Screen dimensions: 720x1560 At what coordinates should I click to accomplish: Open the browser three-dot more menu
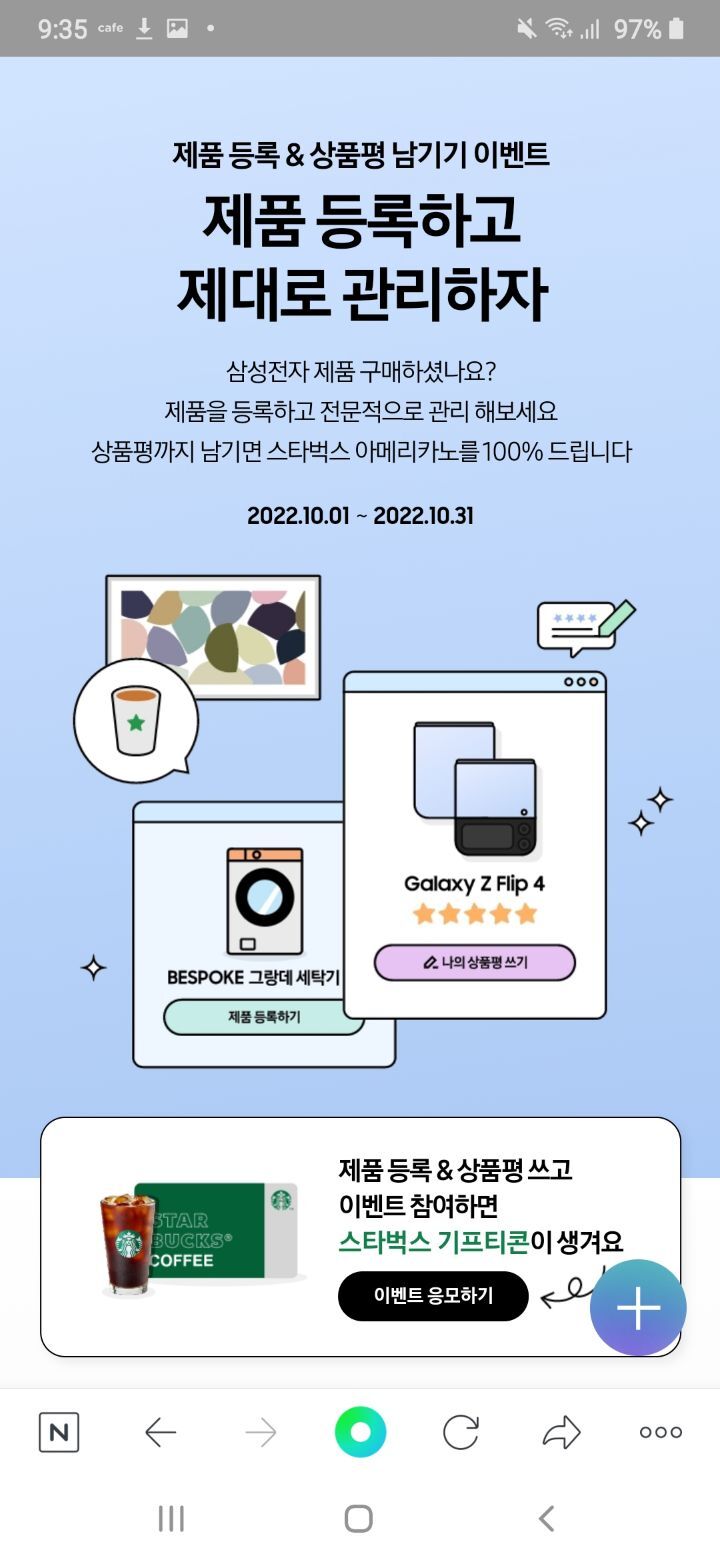(661, 1433)
